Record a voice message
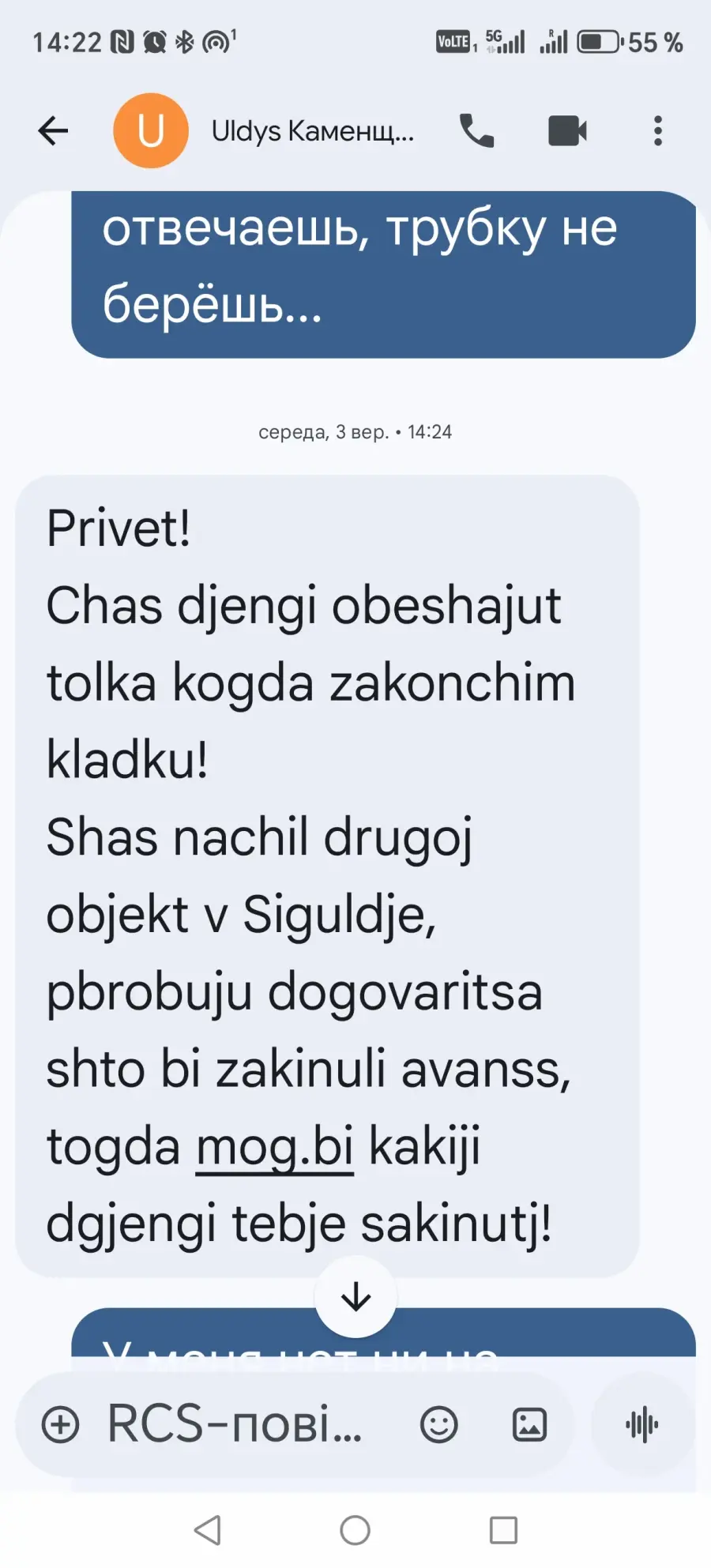Viewport: 711px width, 1568px height. tap(642, 1425)
